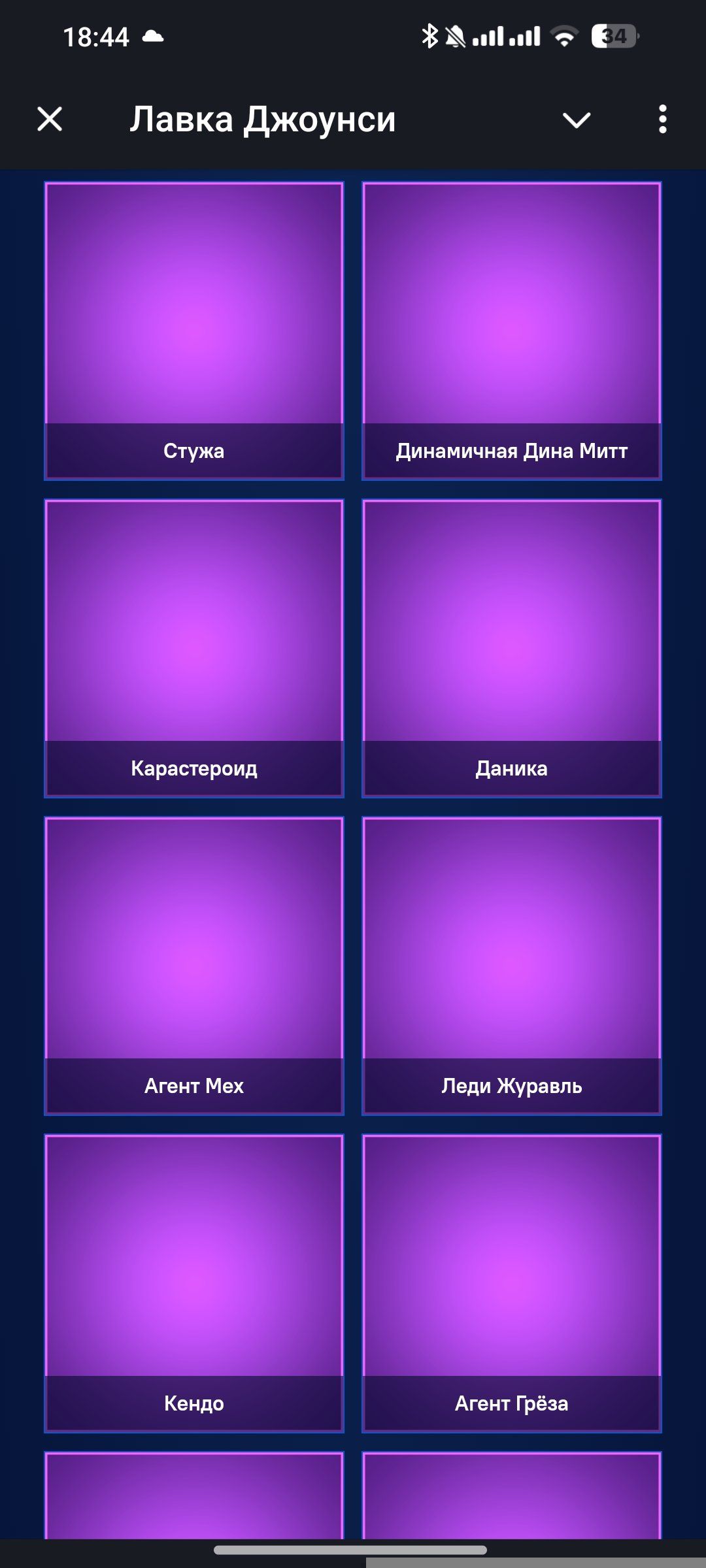
Task: Close the Лавка Джоунси page
Action: click(x=50, y=120)
